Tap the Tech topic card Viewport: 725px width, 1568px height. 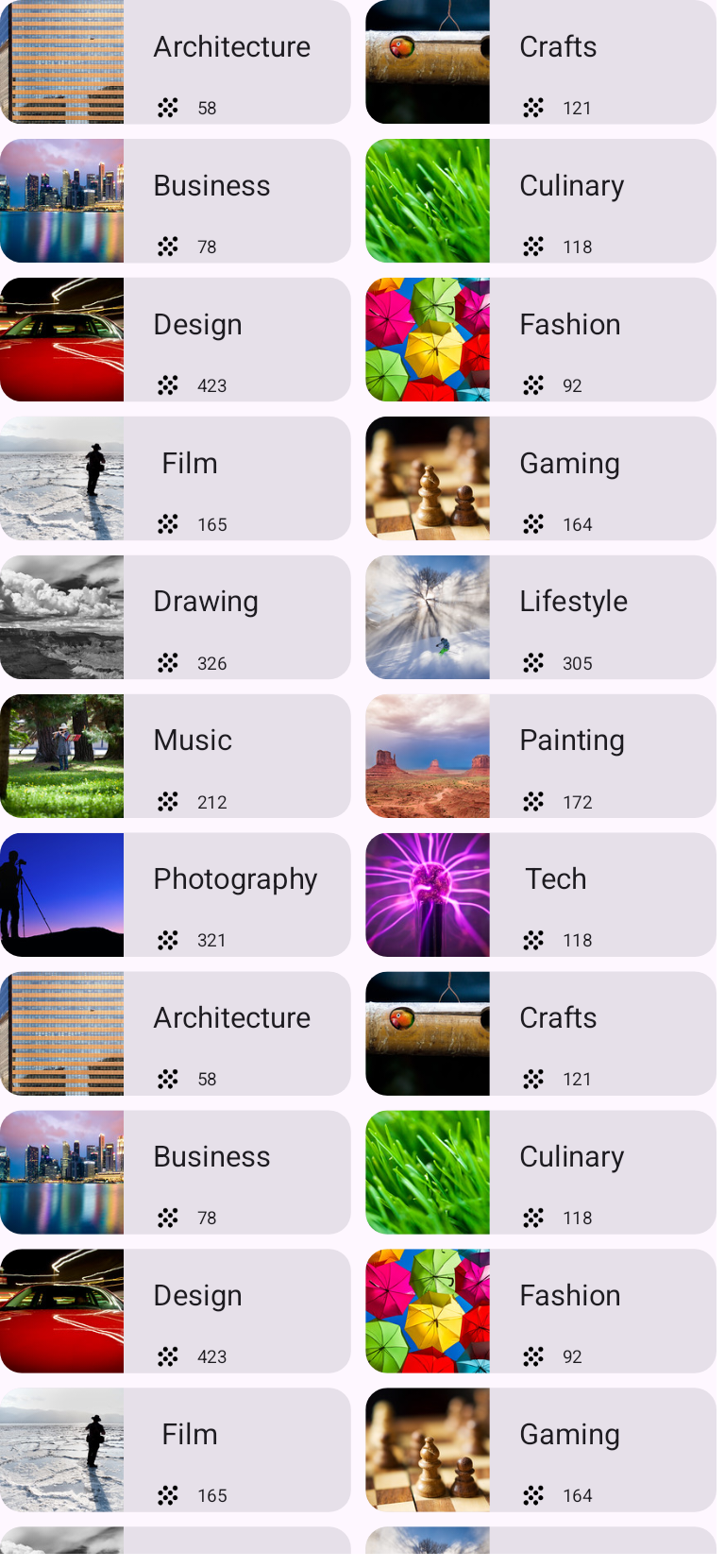tap(541, 895)
